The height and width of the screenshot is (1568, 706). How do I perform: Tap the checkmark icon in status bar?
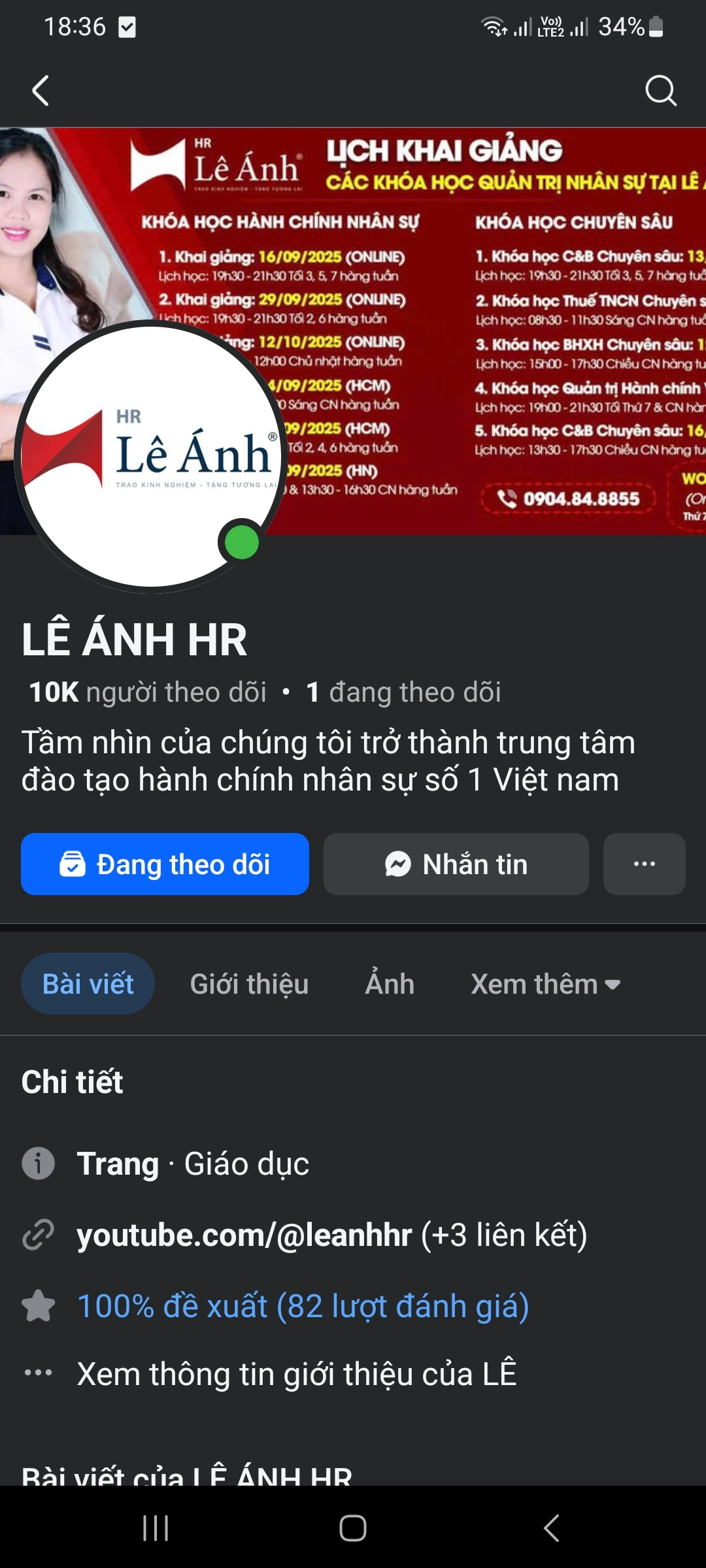(x=128, y=26)
